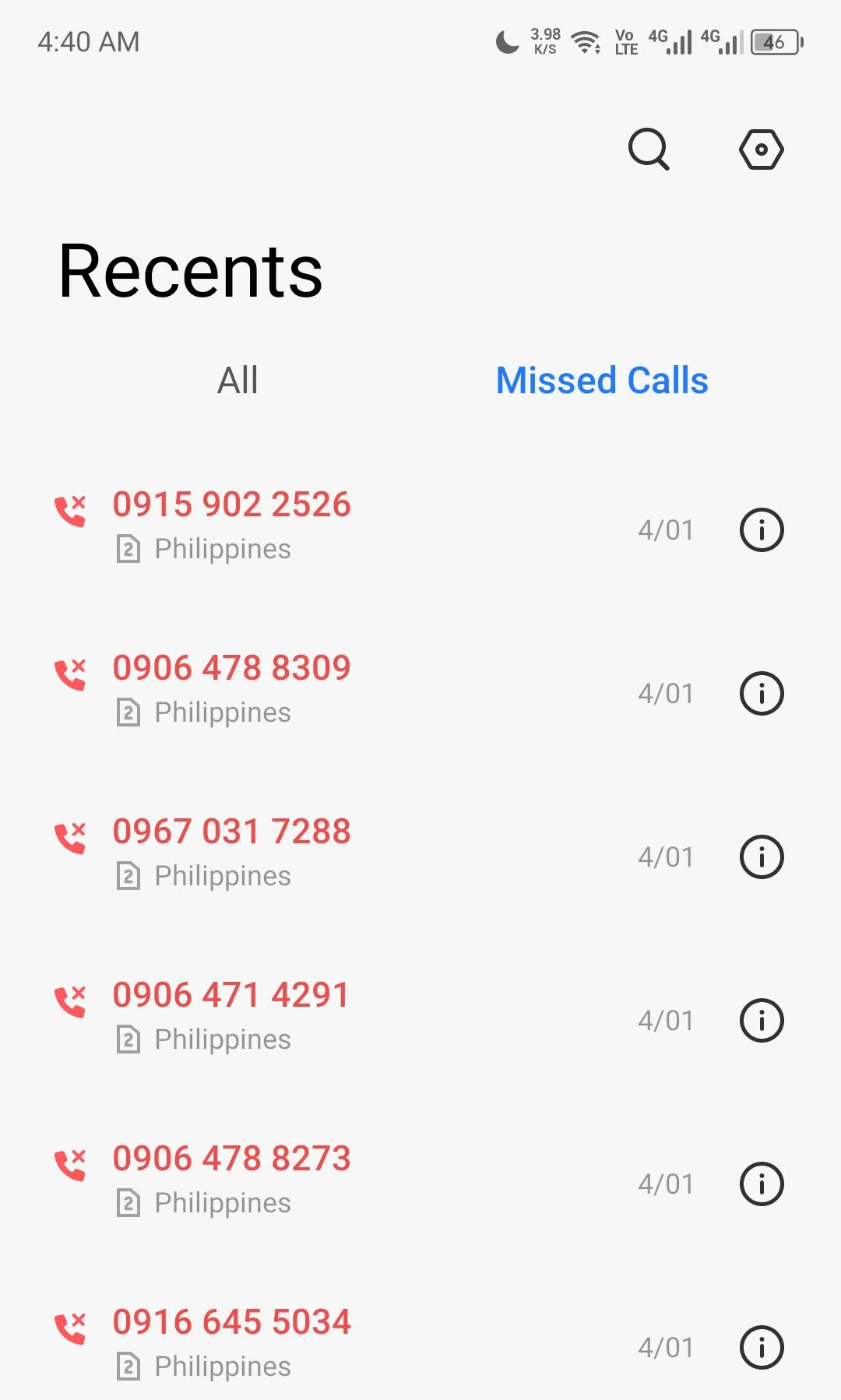841x1400 pixels.
Task: Tap the missed call icon beside 0915 902 2526
Action: 72,510
